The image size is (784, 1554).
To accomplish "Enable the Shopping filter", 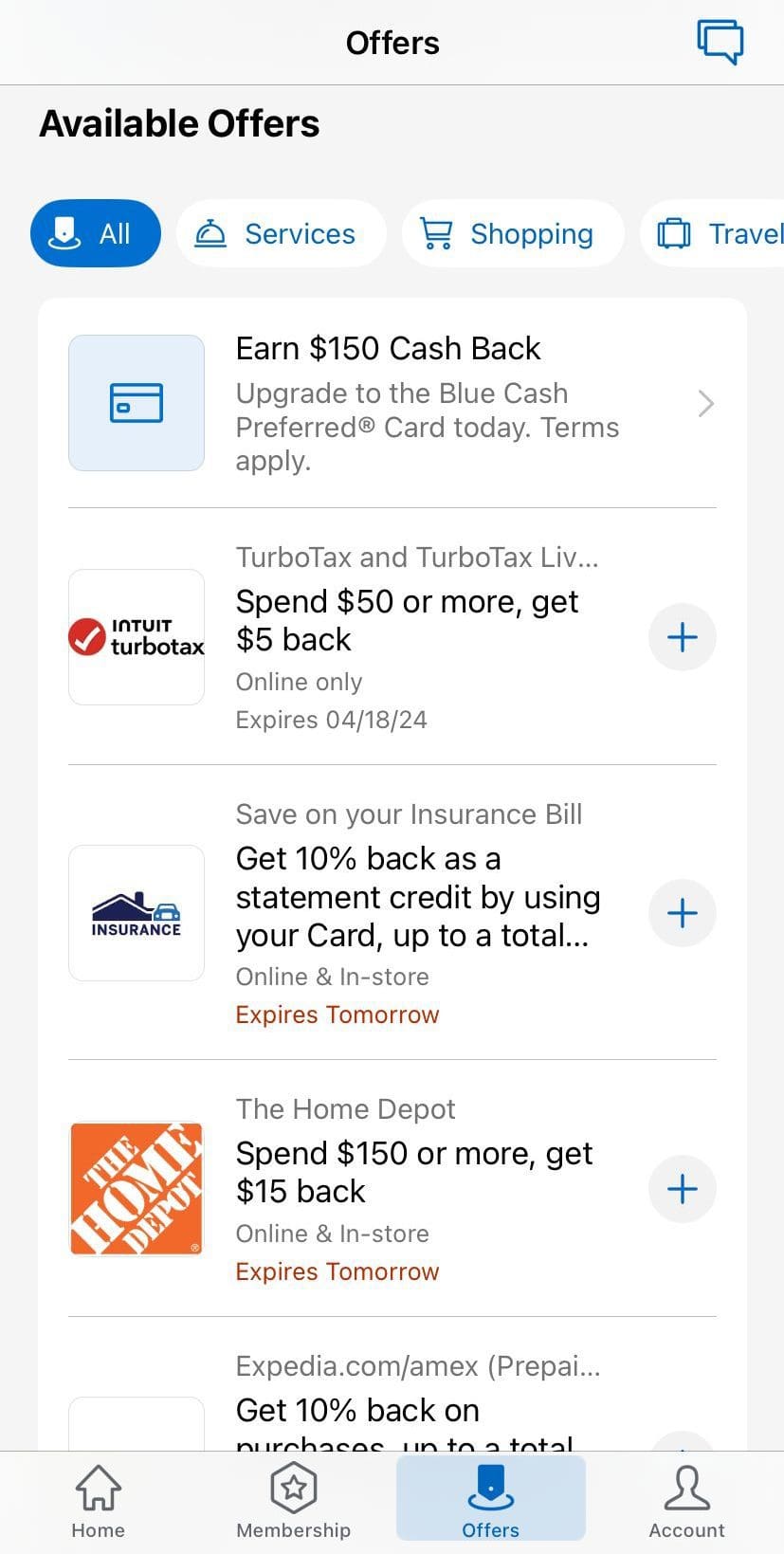I will click(513, 233).
